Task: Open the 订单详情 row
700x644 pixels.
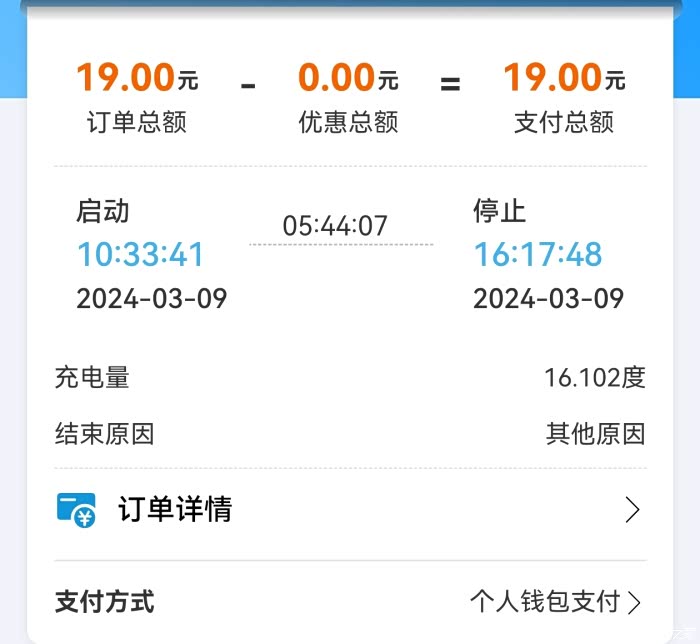Action: [350, 509]
